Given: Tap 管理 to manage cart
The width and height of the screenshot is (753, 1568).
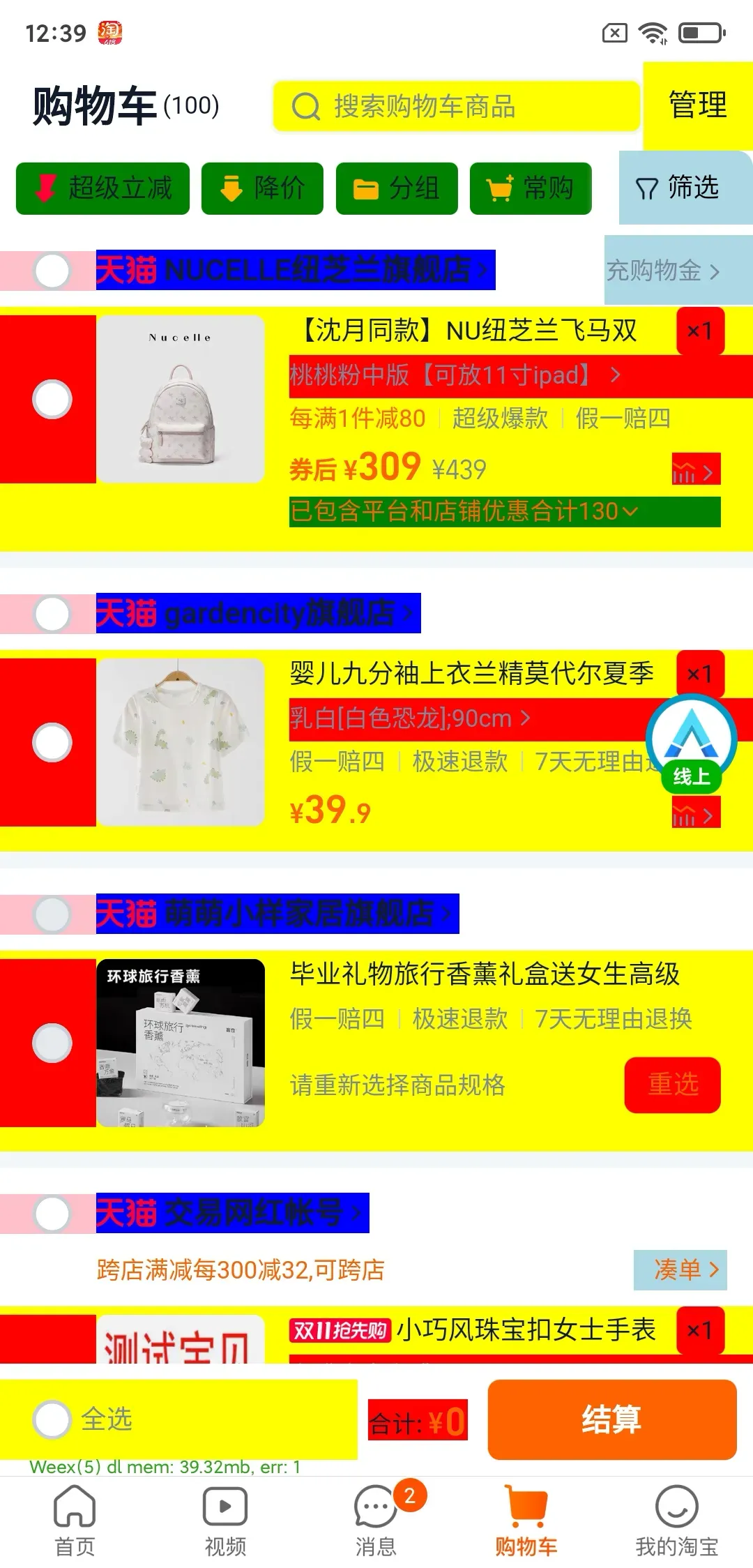Looking at the screenshot, I should point(697,105).
